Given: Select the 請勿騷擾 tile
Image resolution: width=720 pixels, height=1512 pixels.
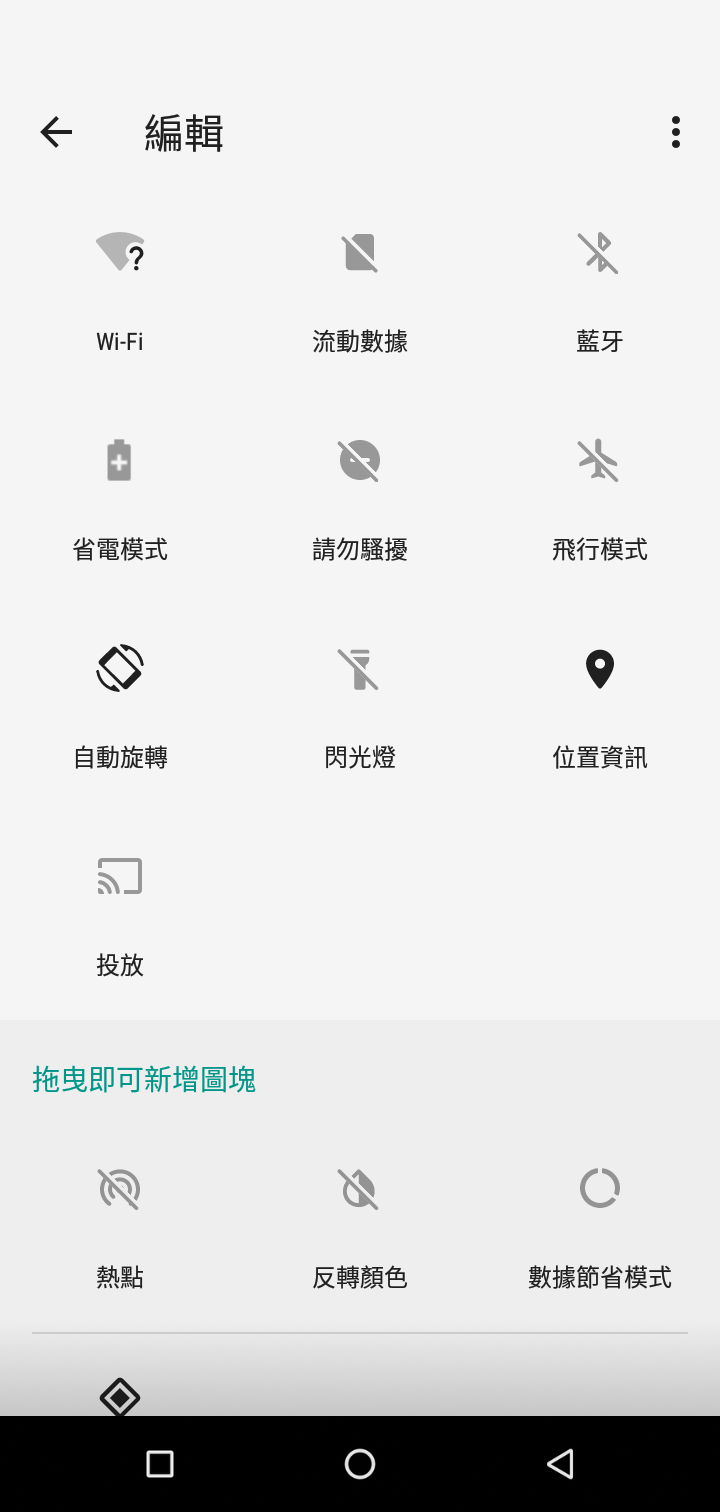Looking at the screenshot, I should (x=360, y=500).
